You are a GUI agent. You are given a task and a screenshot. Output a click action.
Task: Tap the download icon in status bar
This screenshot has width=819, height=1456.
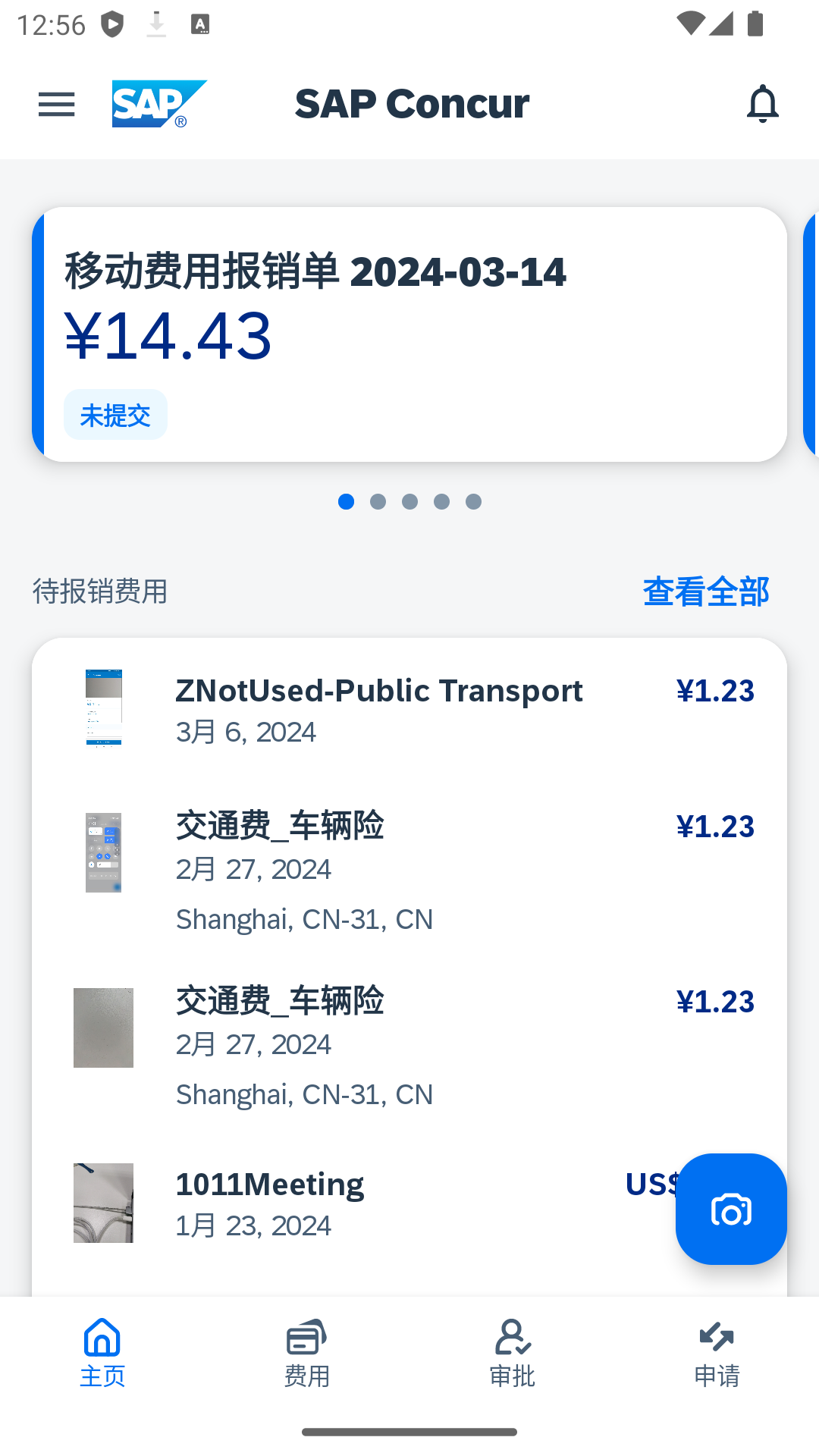click(157, 24)
